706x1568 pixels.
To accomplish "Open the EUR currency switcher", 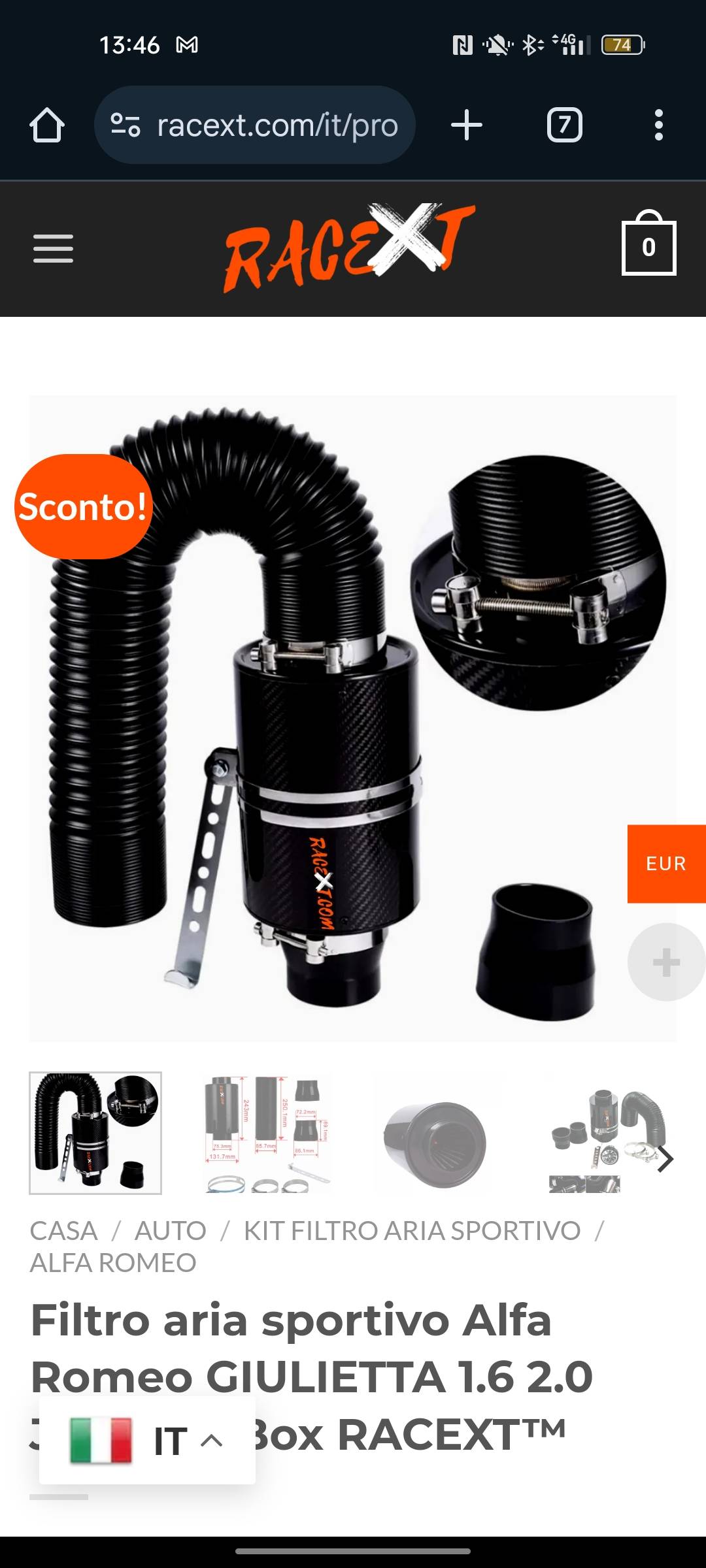I will 666,863.
